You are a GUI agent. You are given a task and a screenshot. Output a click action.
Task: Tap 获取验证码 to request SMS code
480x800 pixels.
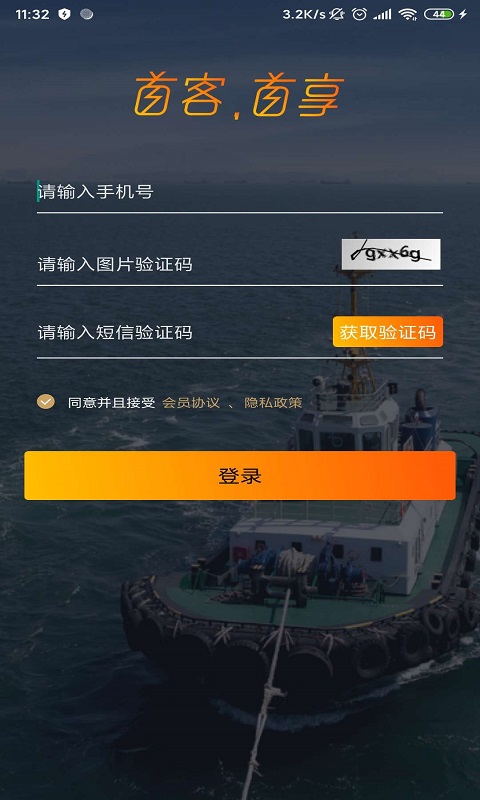(388, 332)
